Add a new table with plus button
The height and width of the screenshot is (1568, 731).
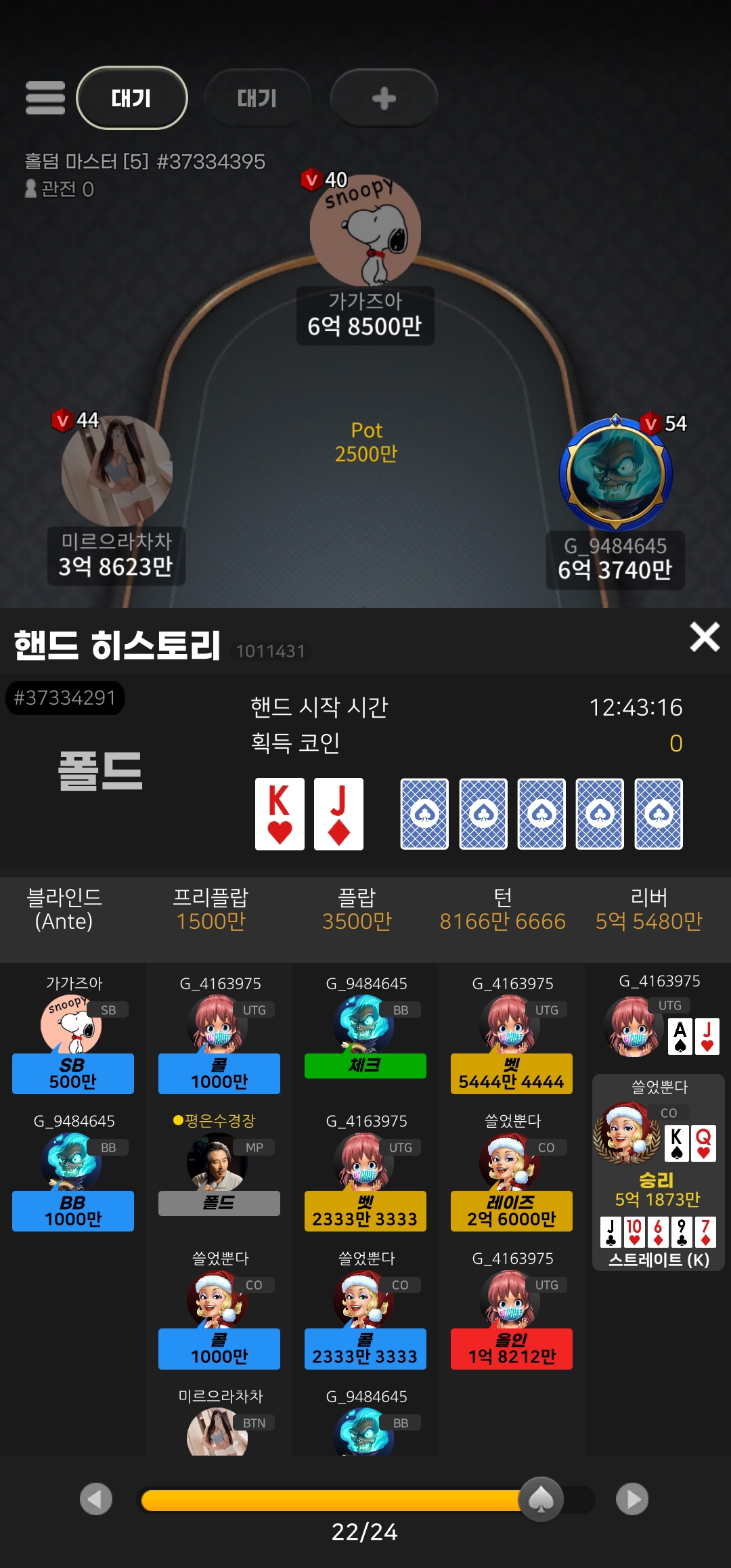[x=384, y=98]
